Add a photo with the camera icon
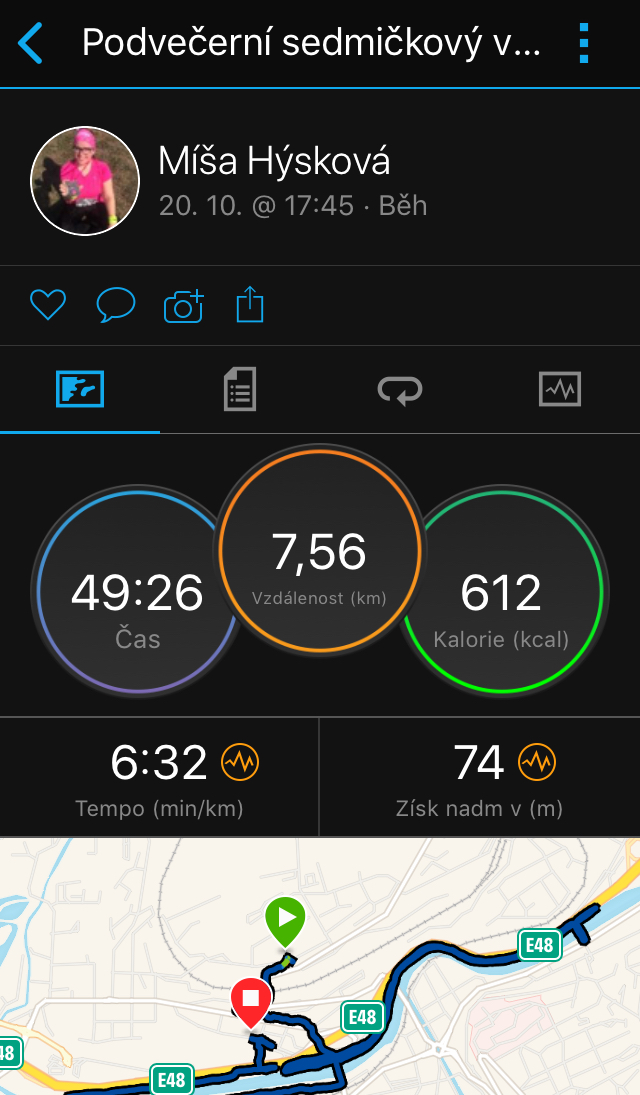The height and width of the screenshot is (1095, 640). (x=184, y=305)
